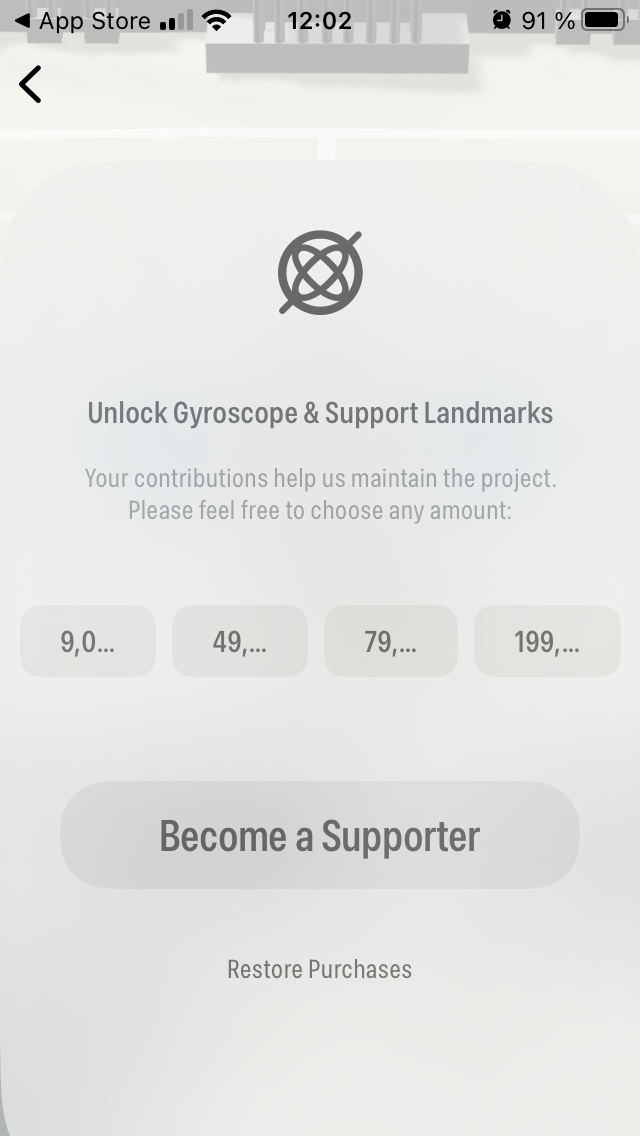This screenshot has width=640, height=1136.
Task: Select the 9,0... contribution amount
Action: pos(88,641)
